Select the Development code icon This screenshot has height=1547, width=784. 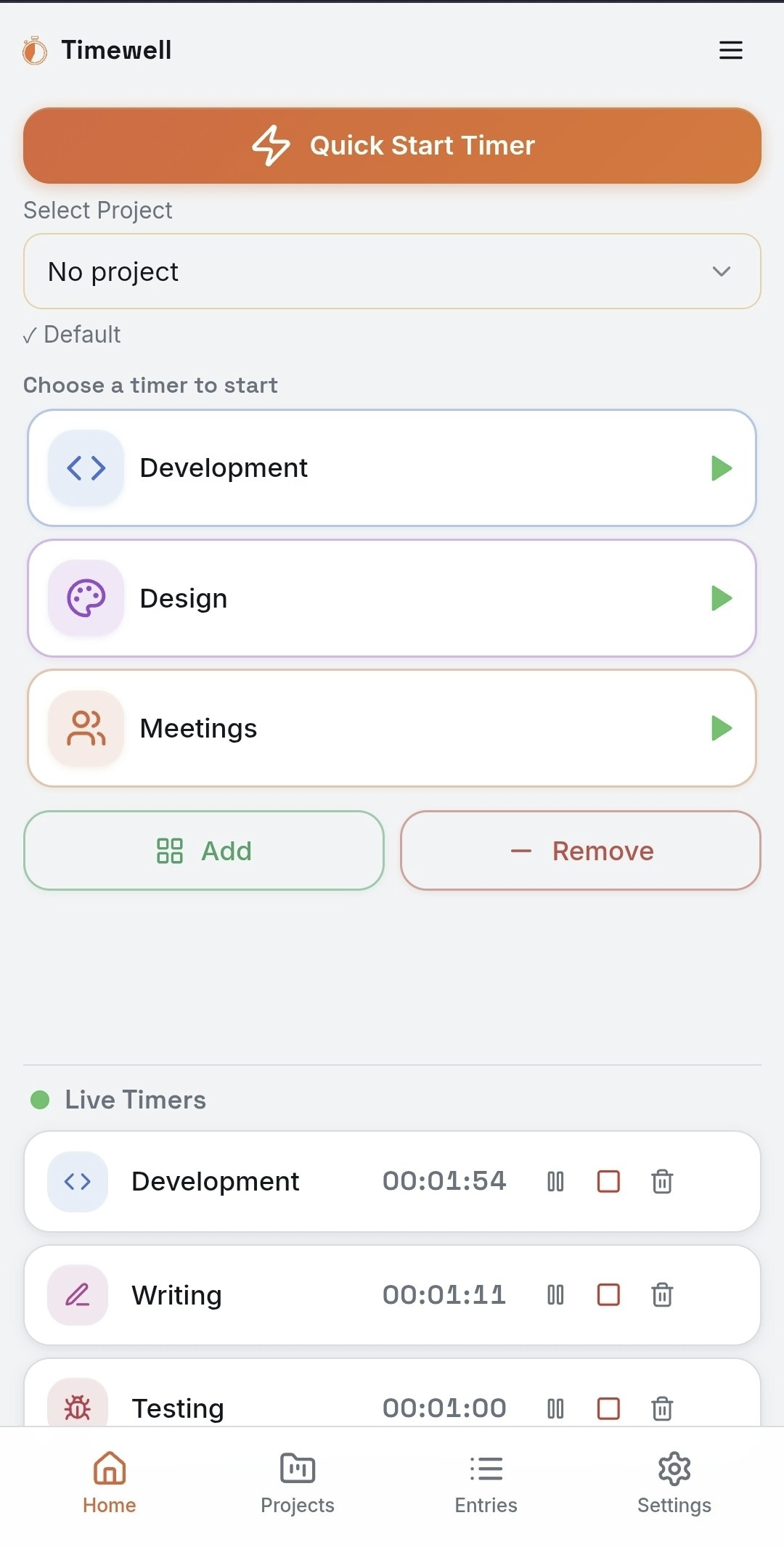[x=85, y=467]
